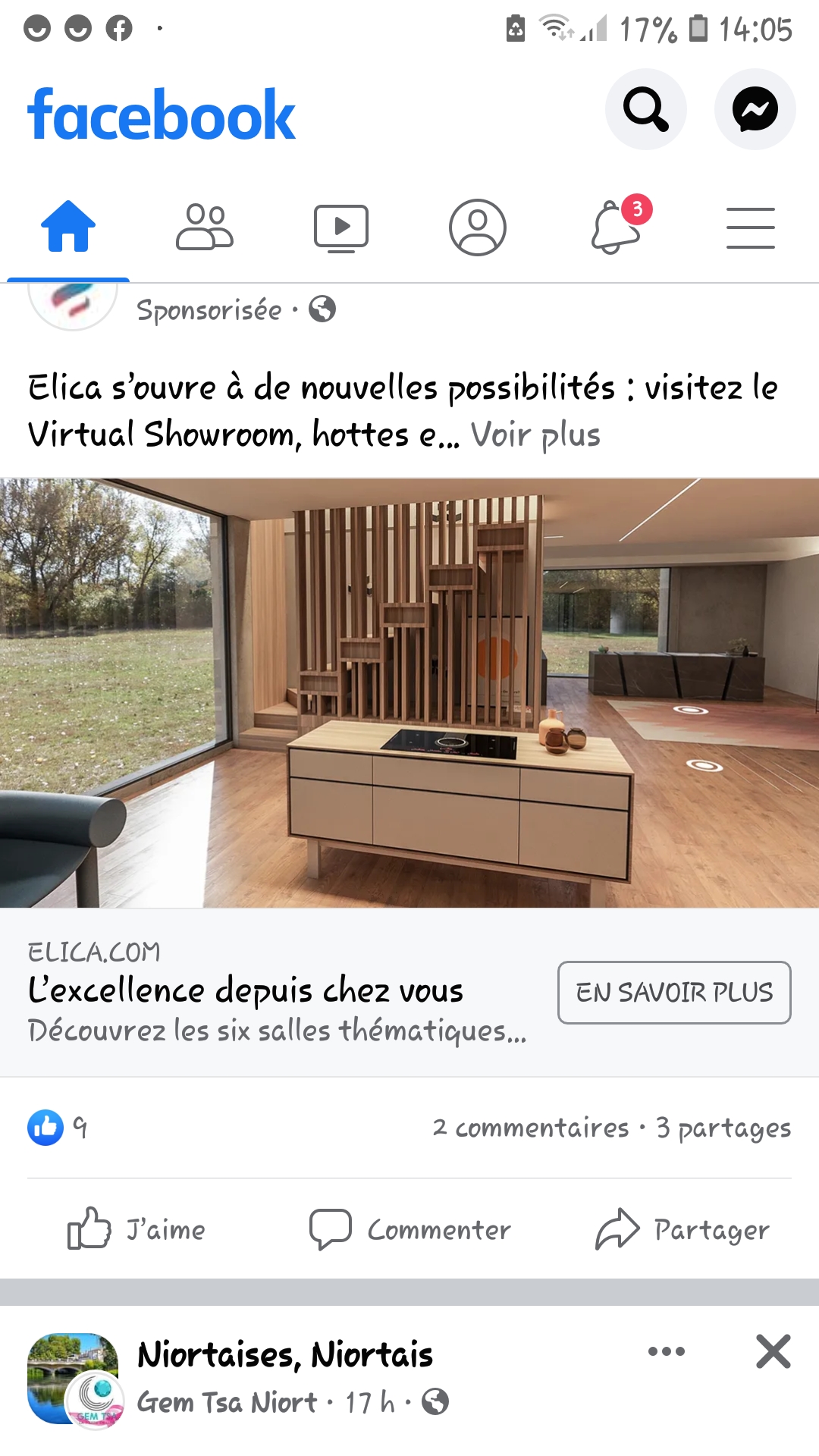Open the Elica virtual showroom ad image

(x=409, y=692)
